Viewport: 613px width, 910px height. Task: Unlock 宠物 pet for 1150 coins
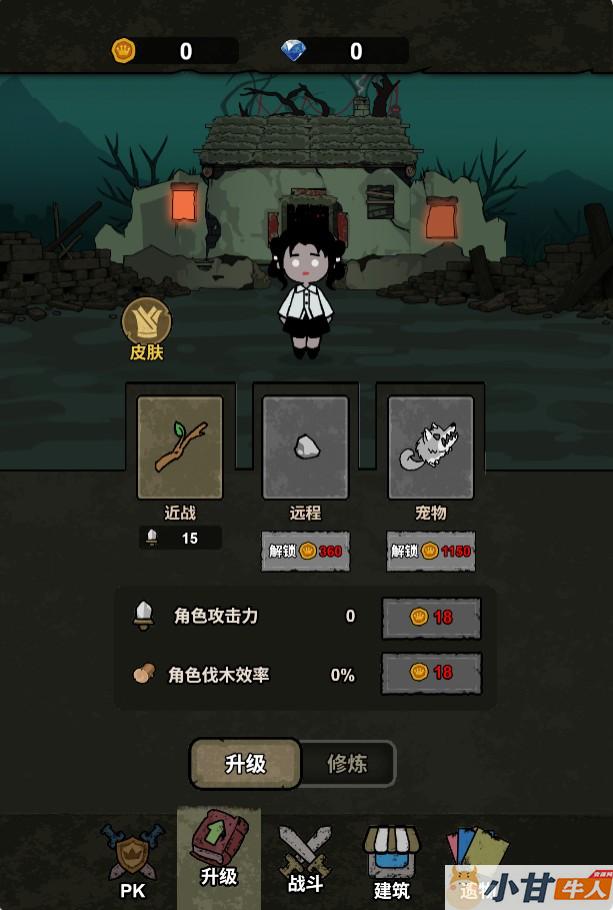[430, 551]
